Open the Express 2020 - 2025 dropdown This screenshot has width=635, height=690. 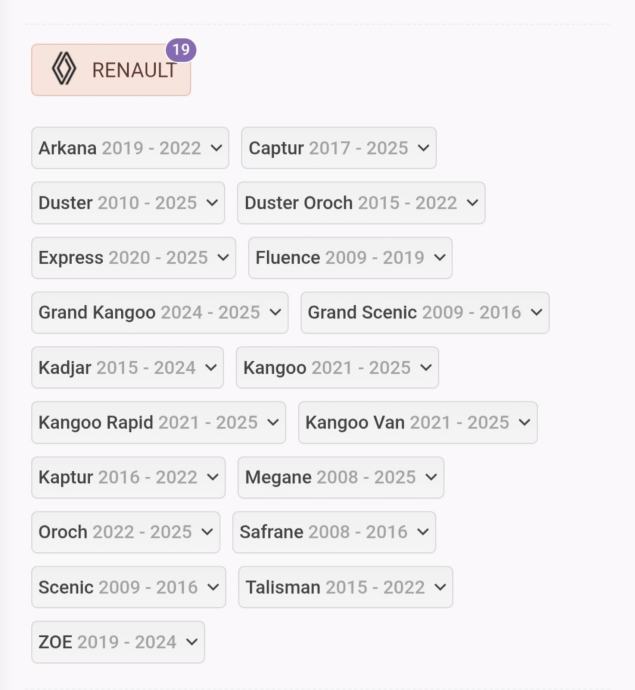[x=133, y=258]
